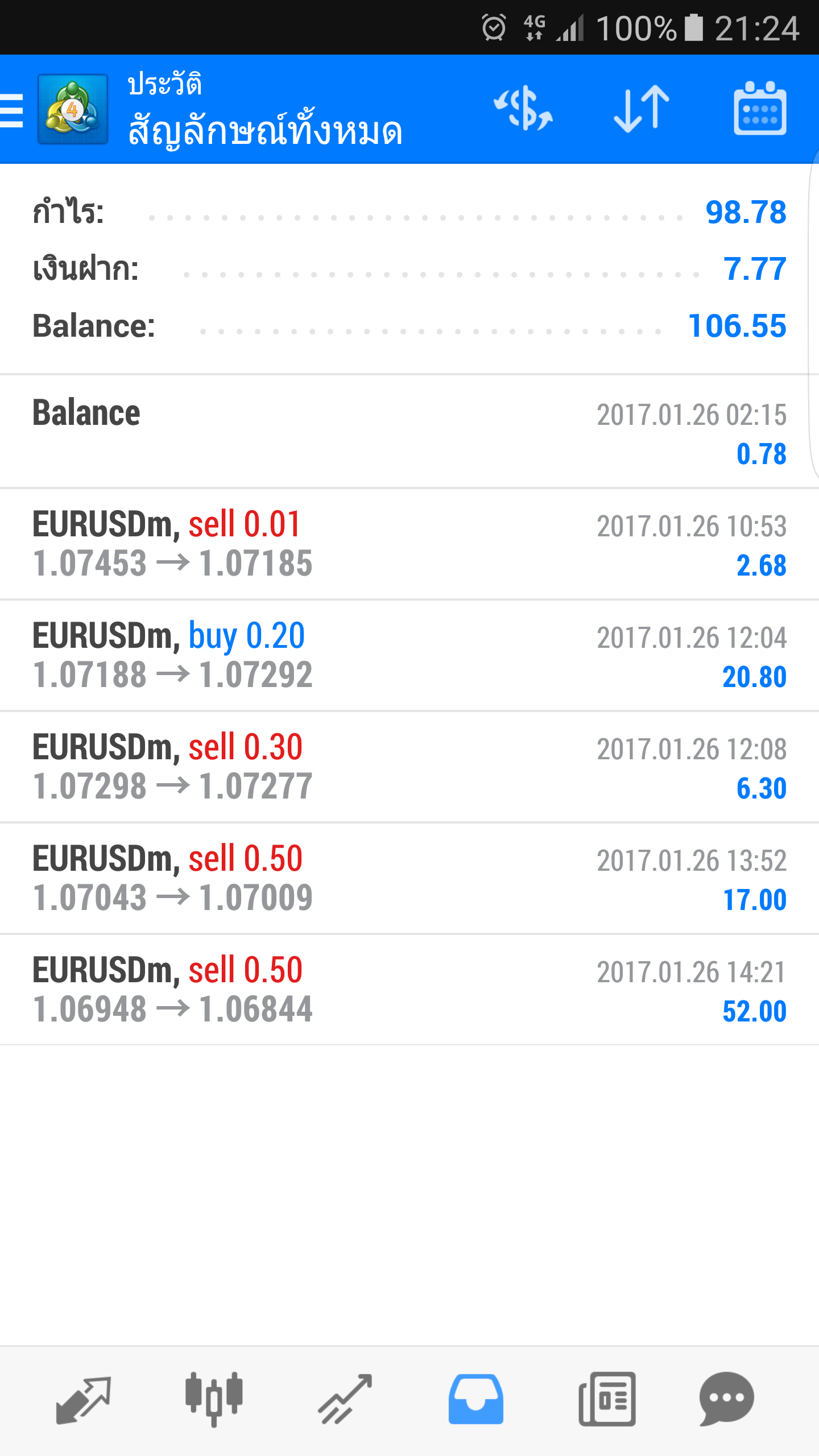
Task: Open the calendar date range picker
Action: pyautogui.click(x=760, y=109)
